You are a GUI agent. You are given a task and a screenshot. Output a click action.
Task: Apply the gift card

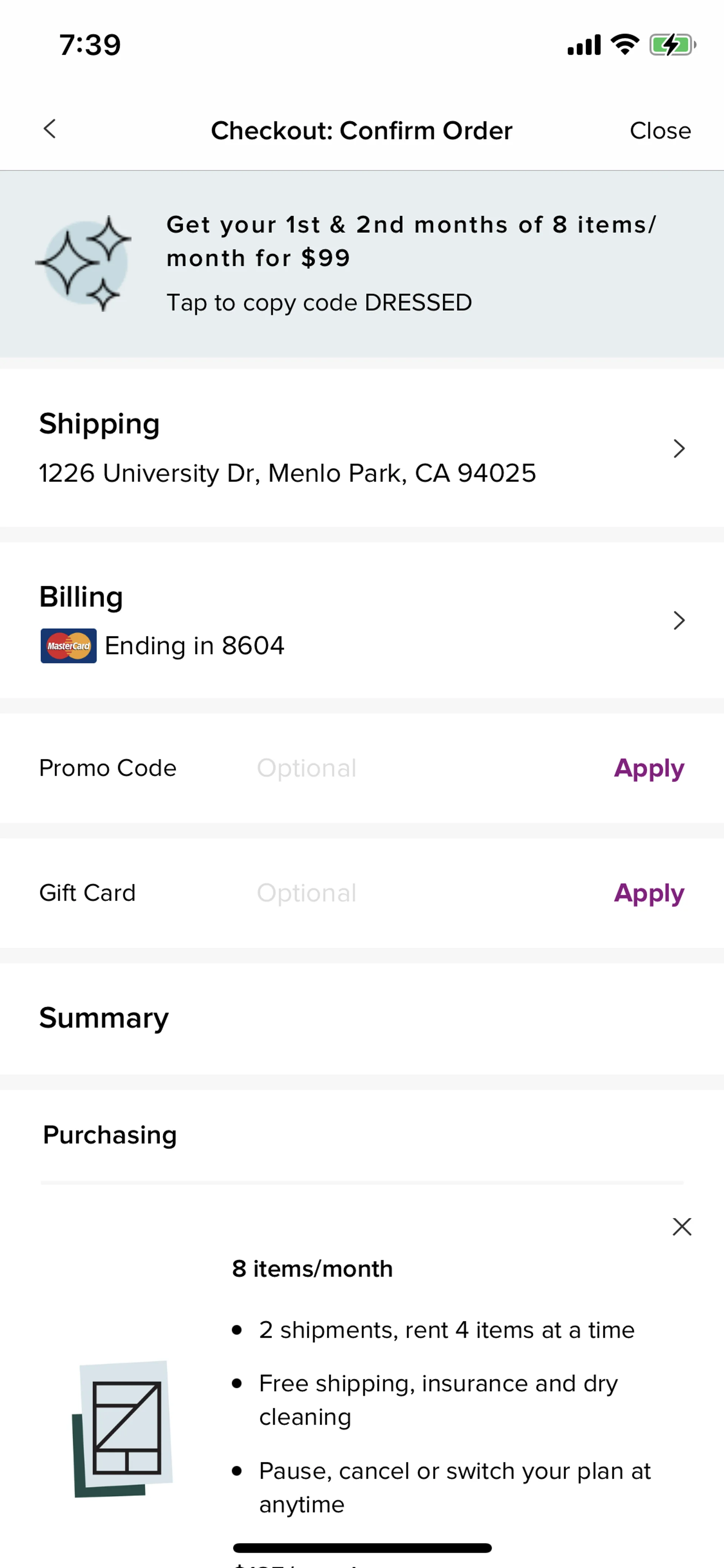pos(649,893)
